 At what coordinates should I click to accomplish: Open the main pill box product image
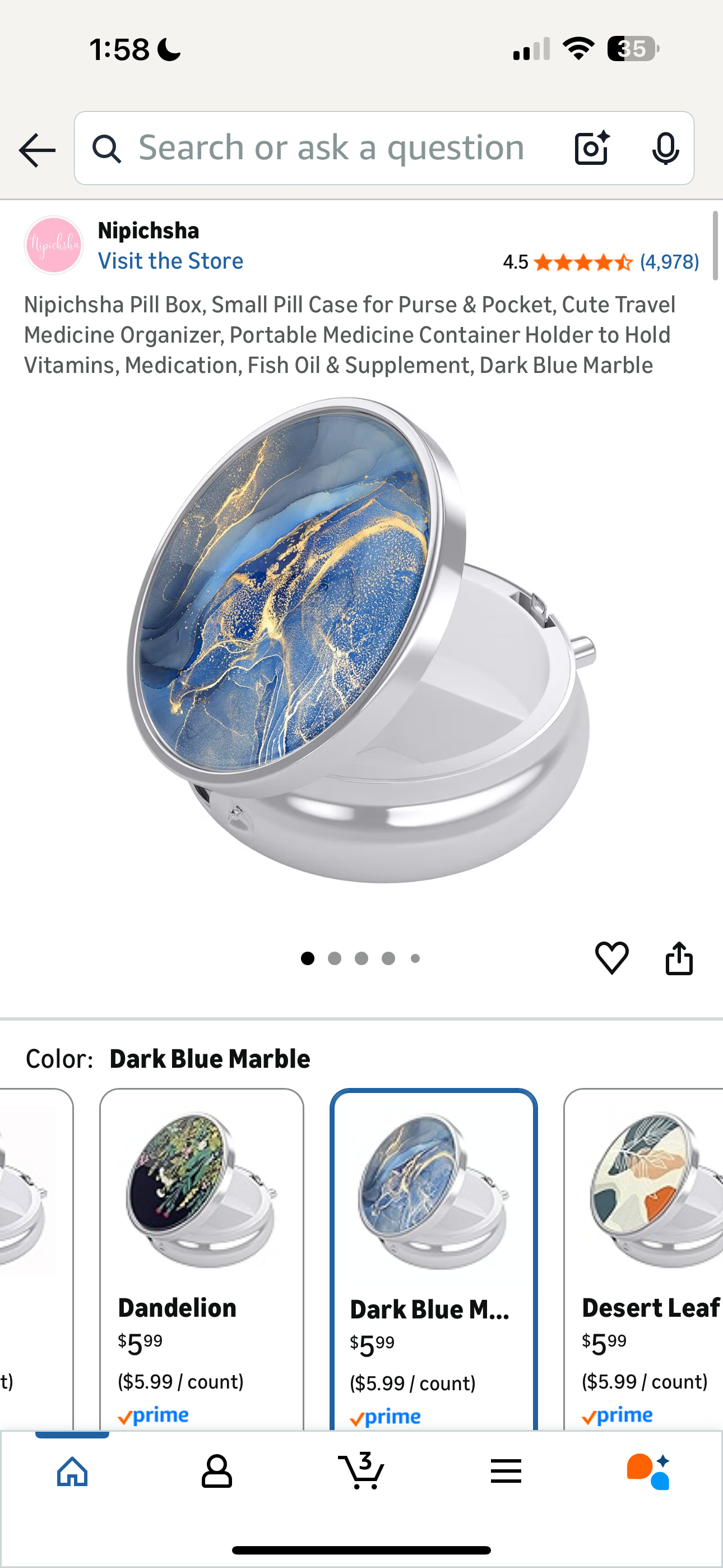click(361, 639)
